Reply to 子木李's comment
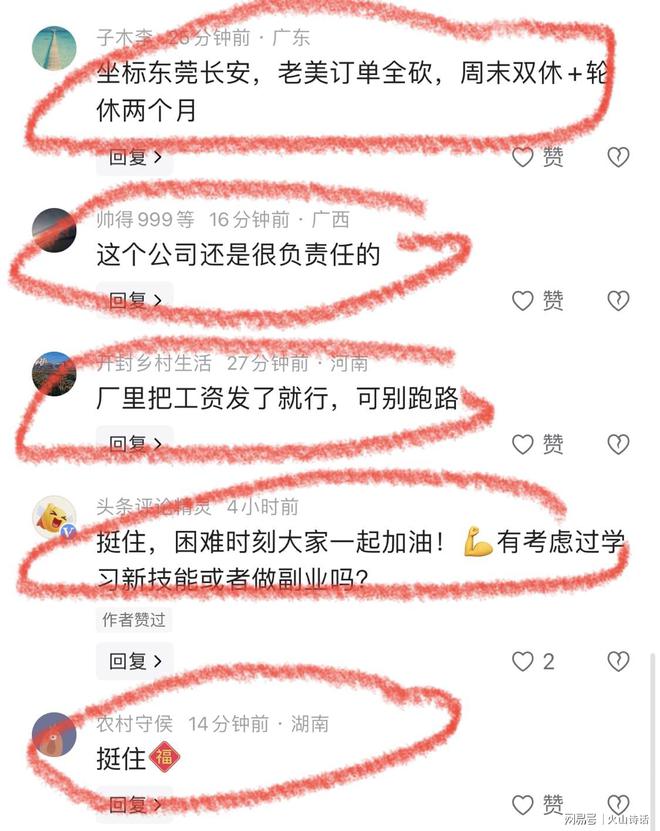This screenshot has height=831, width=660. (134, 157)
